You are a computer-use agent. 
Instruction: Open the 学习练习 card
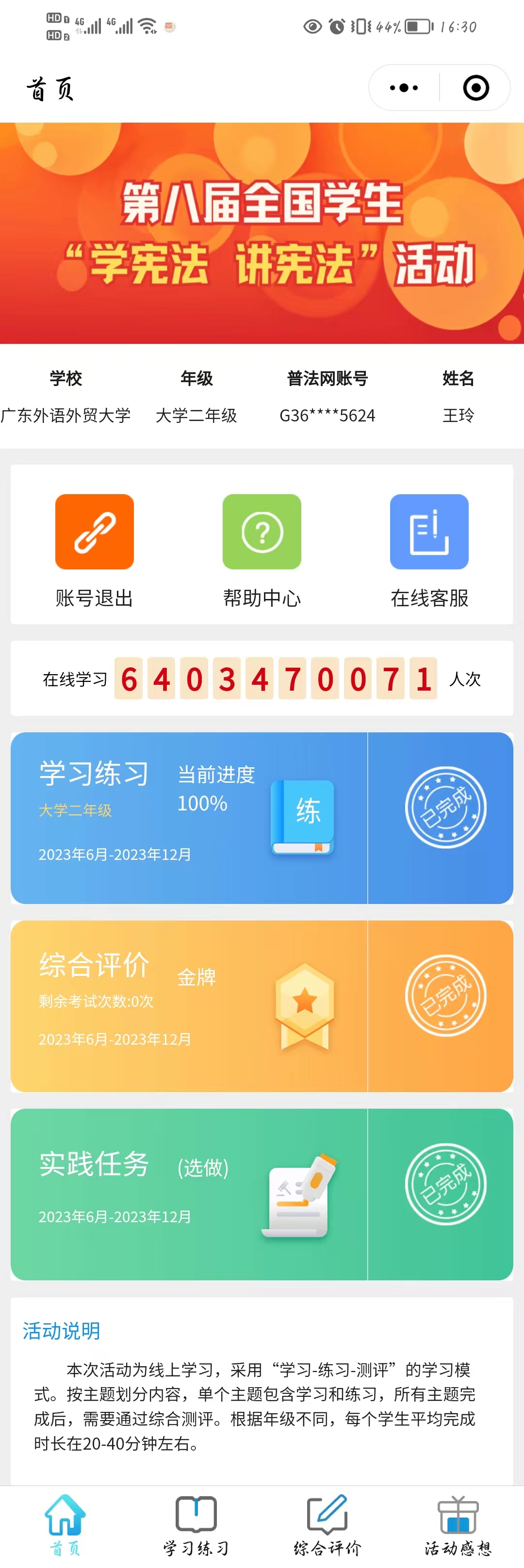[262, 818]
